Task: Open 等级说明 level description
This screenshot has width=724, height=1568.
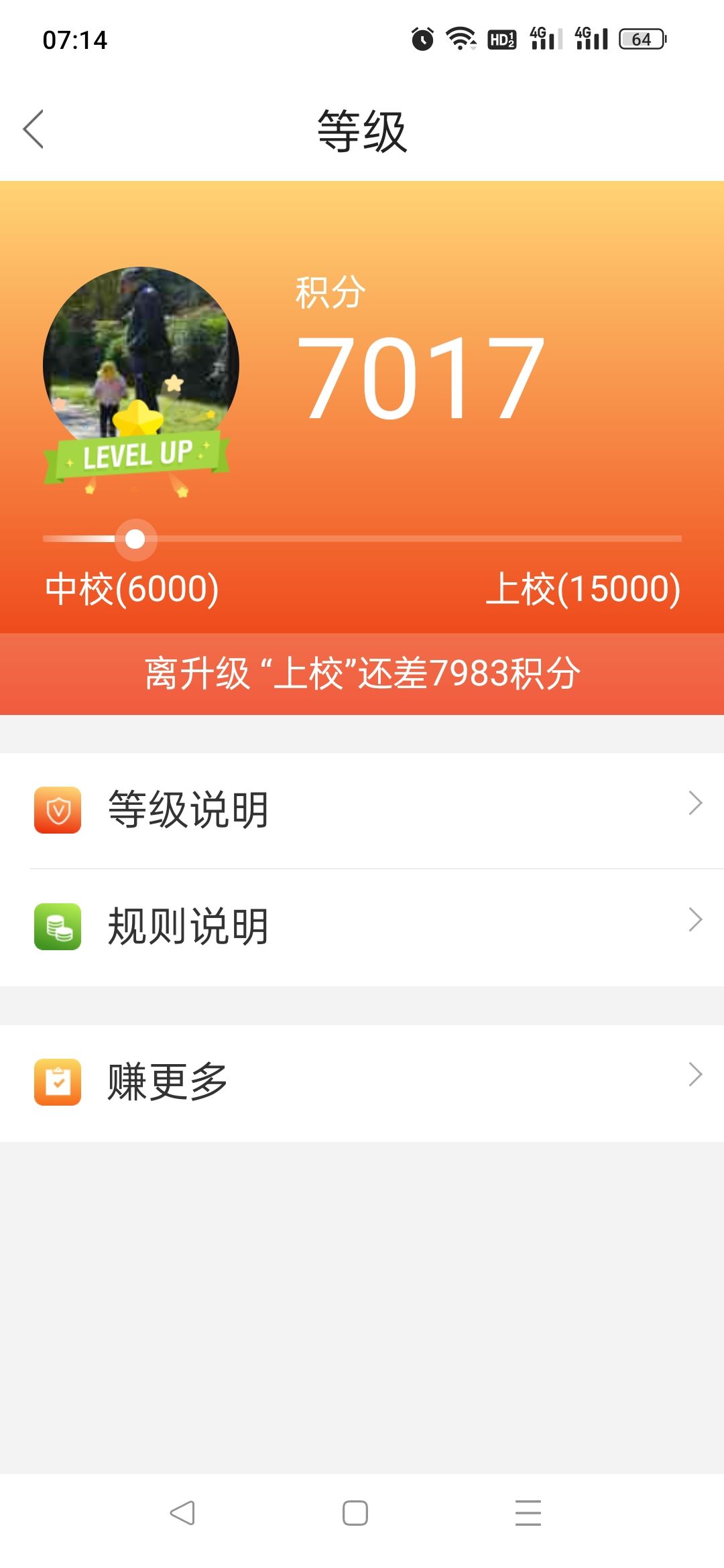Action: pos(362,810)
